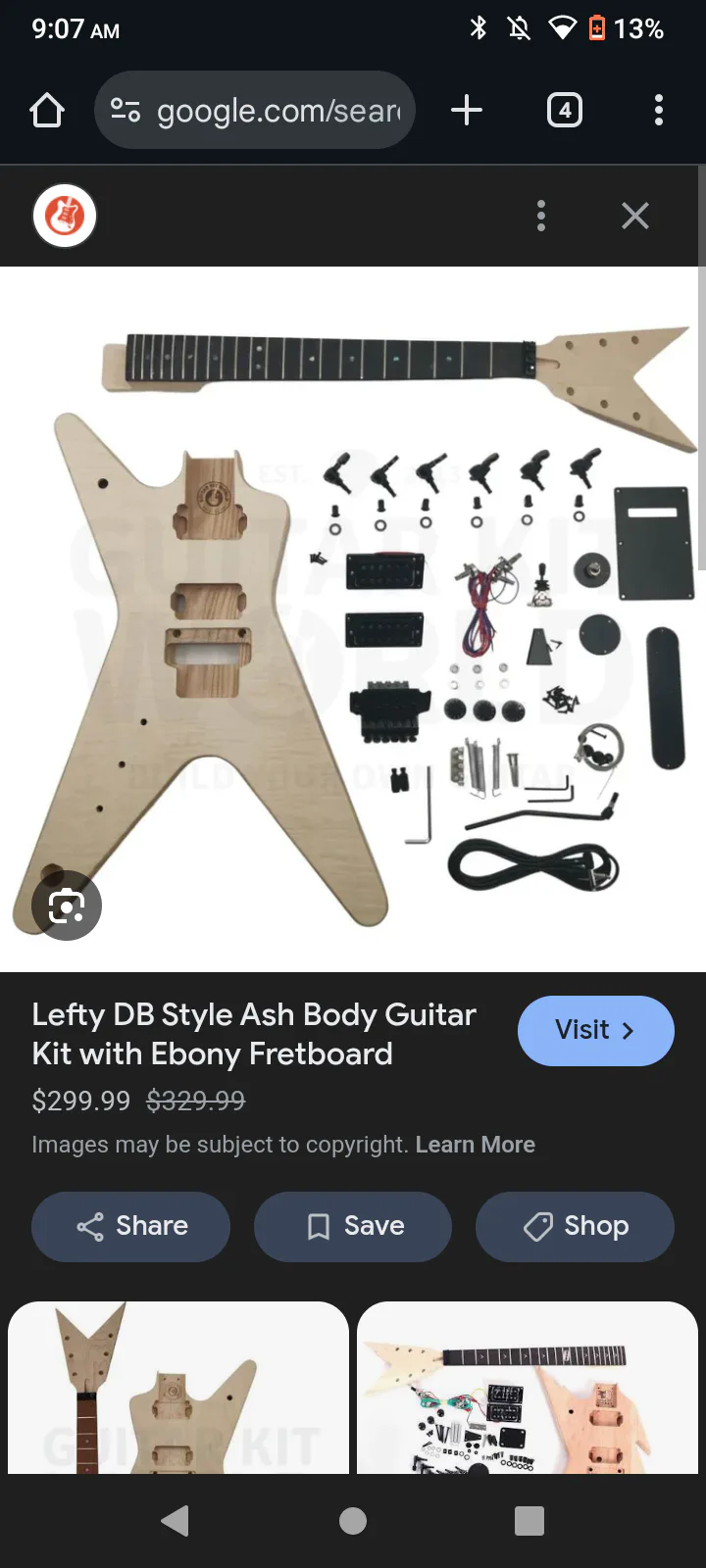Go to the browser home page
Screen dimensions: 706x1568
click(47, 111)
